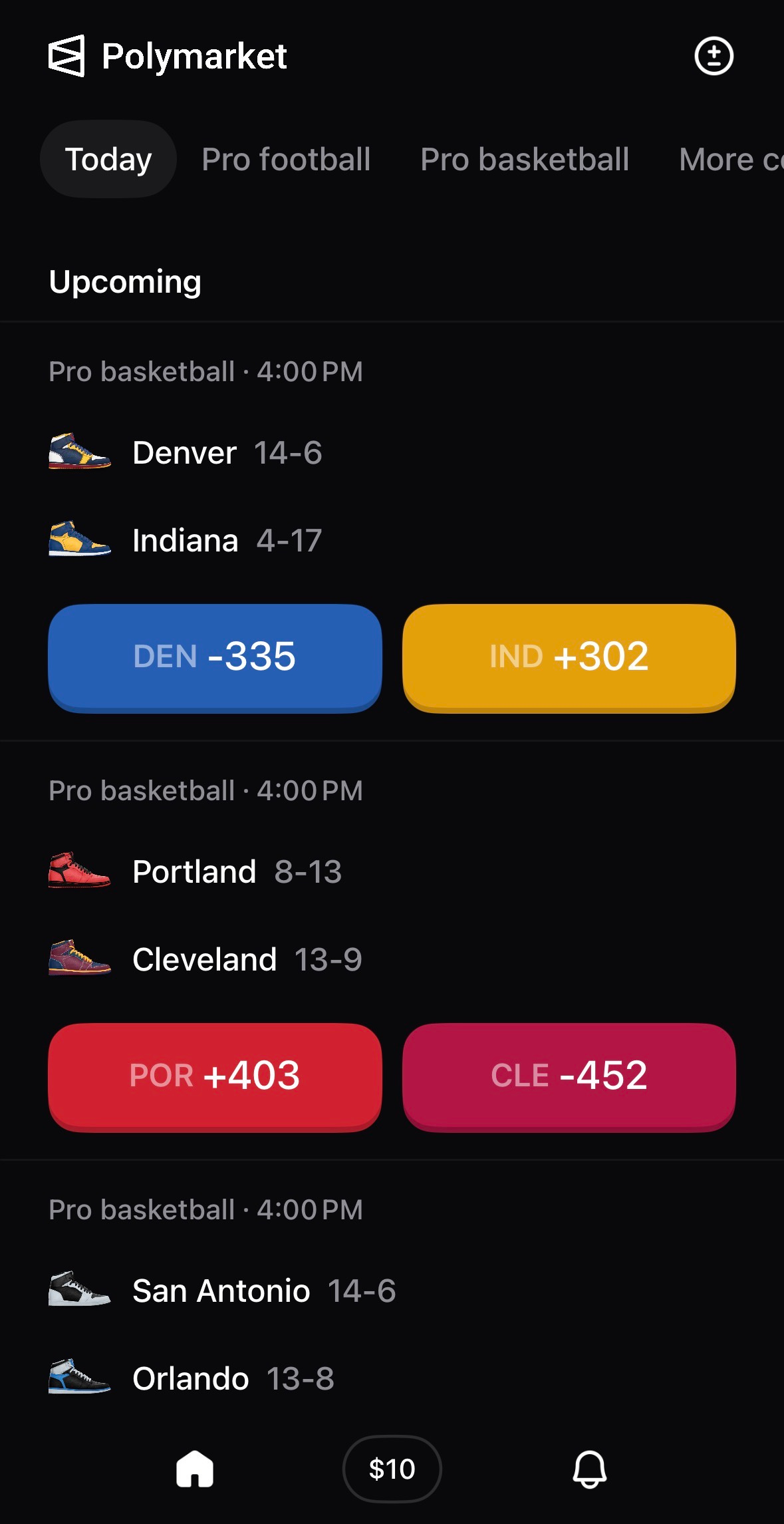Select CLE at -452
Screen dimensions: 784x1524
pyautogui.click(x=569, y=1076)
